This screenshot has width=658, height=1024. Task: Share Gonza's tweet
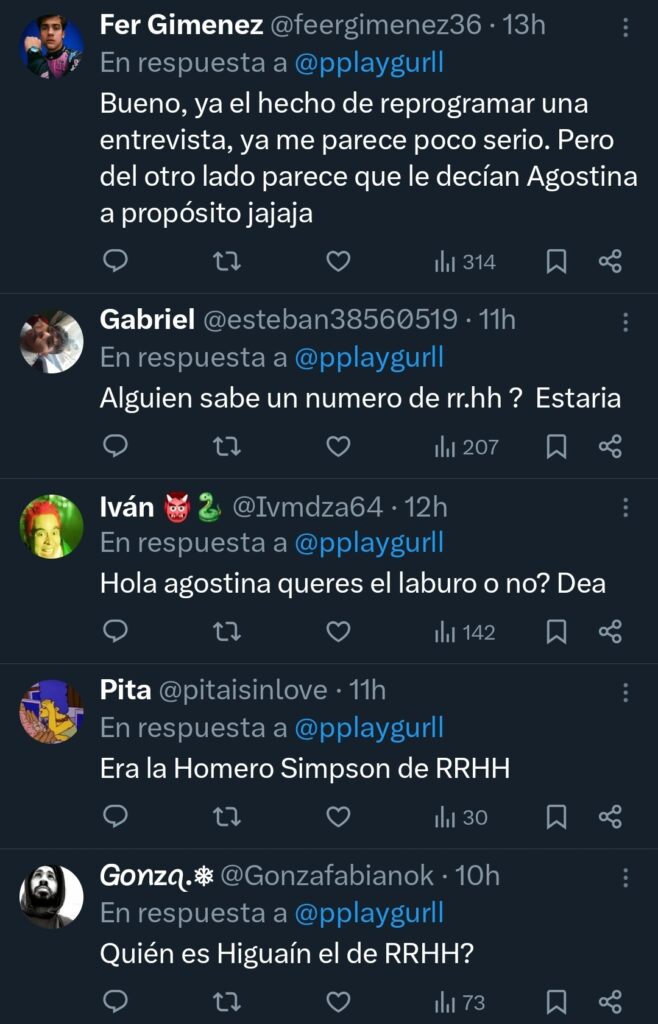[610, 1001]
